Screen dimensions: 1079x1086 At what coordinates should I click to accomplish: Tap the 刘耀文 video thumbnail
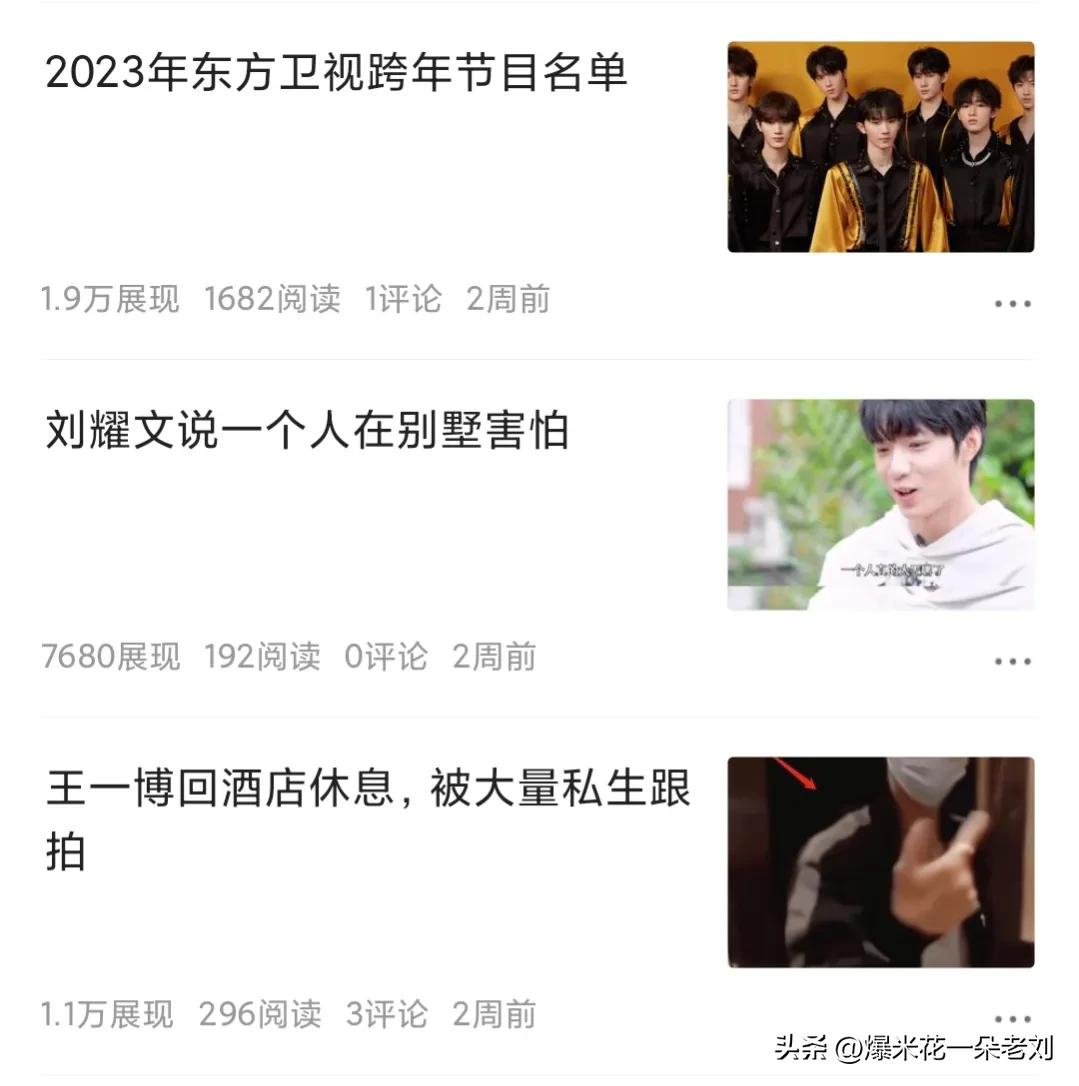tap(880, 505)
